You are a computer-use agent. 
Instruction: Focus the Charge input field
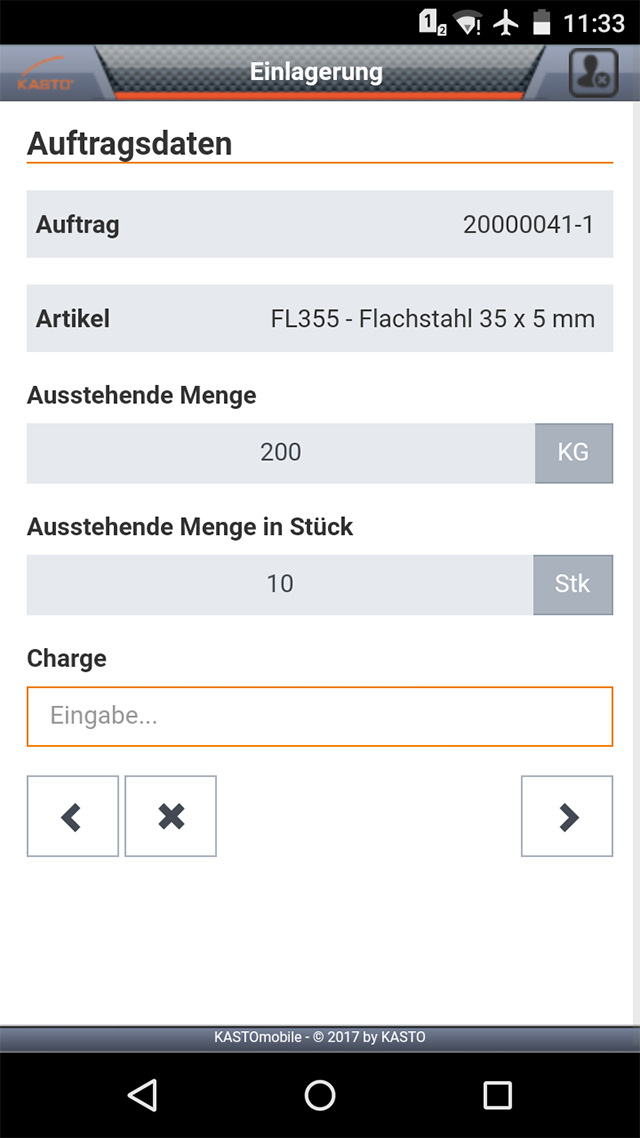click(320, 716)
